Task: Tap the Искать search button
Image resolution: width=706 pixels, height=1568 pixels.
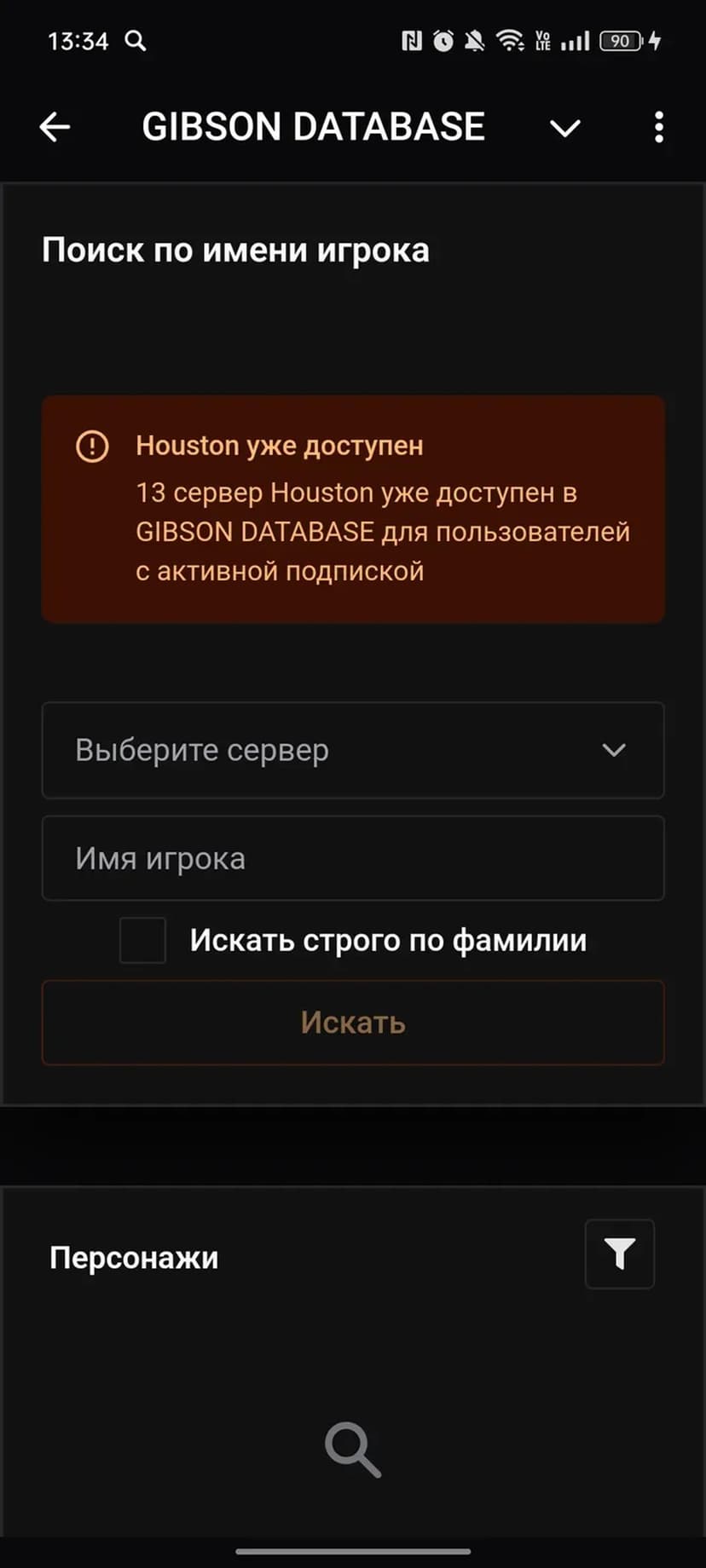Action: click(353, 1023)
